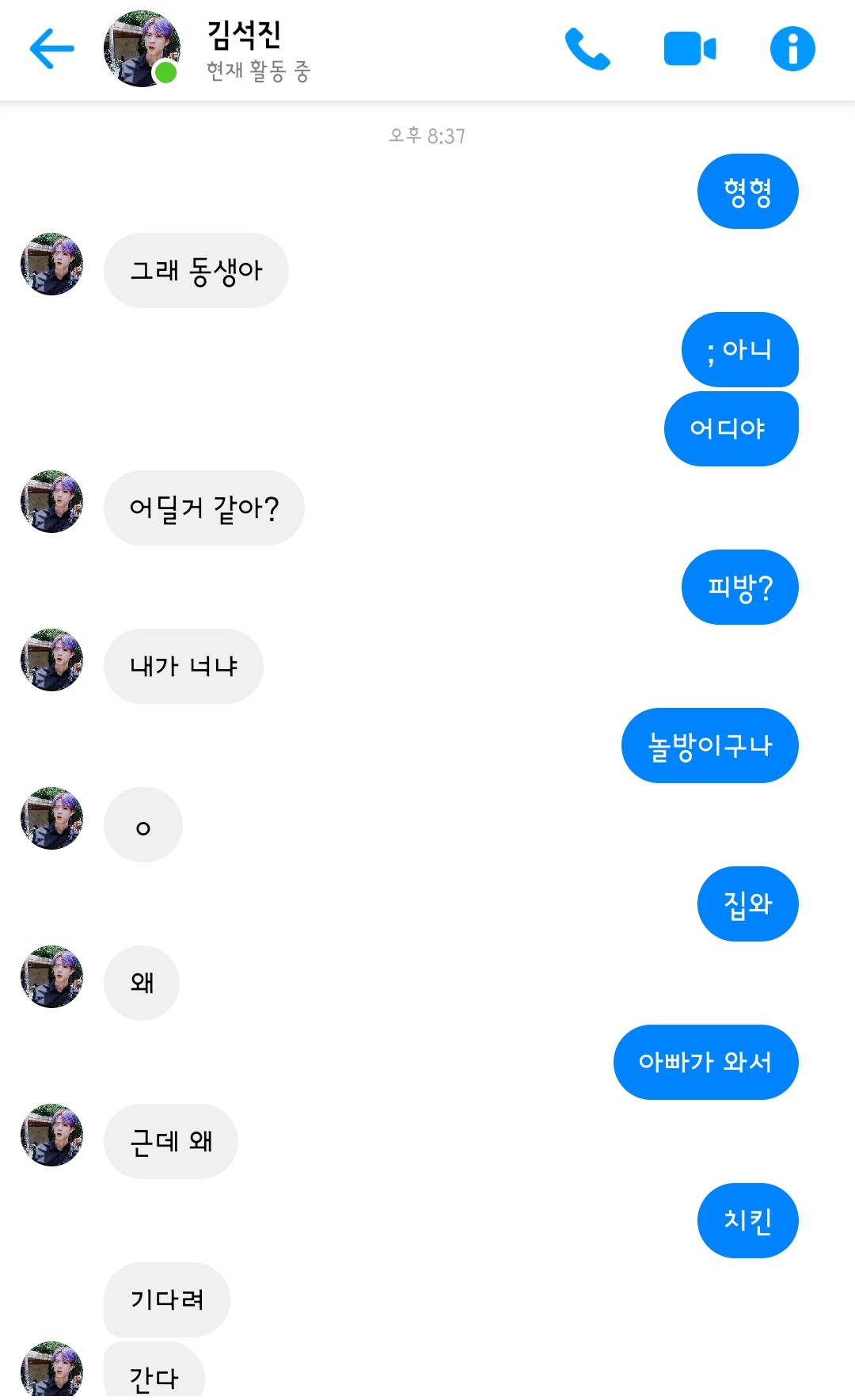Go back from the 김석진 chat
Viewport: 855px width, 1400px height.
[52, 49]
